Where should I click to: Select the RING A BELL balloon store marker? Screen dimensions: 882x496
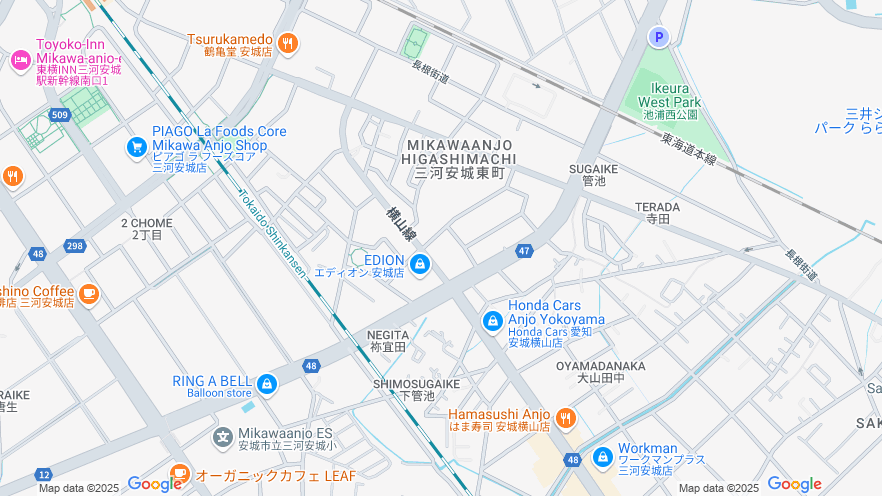pyautogui.click(x=266, y=384)
